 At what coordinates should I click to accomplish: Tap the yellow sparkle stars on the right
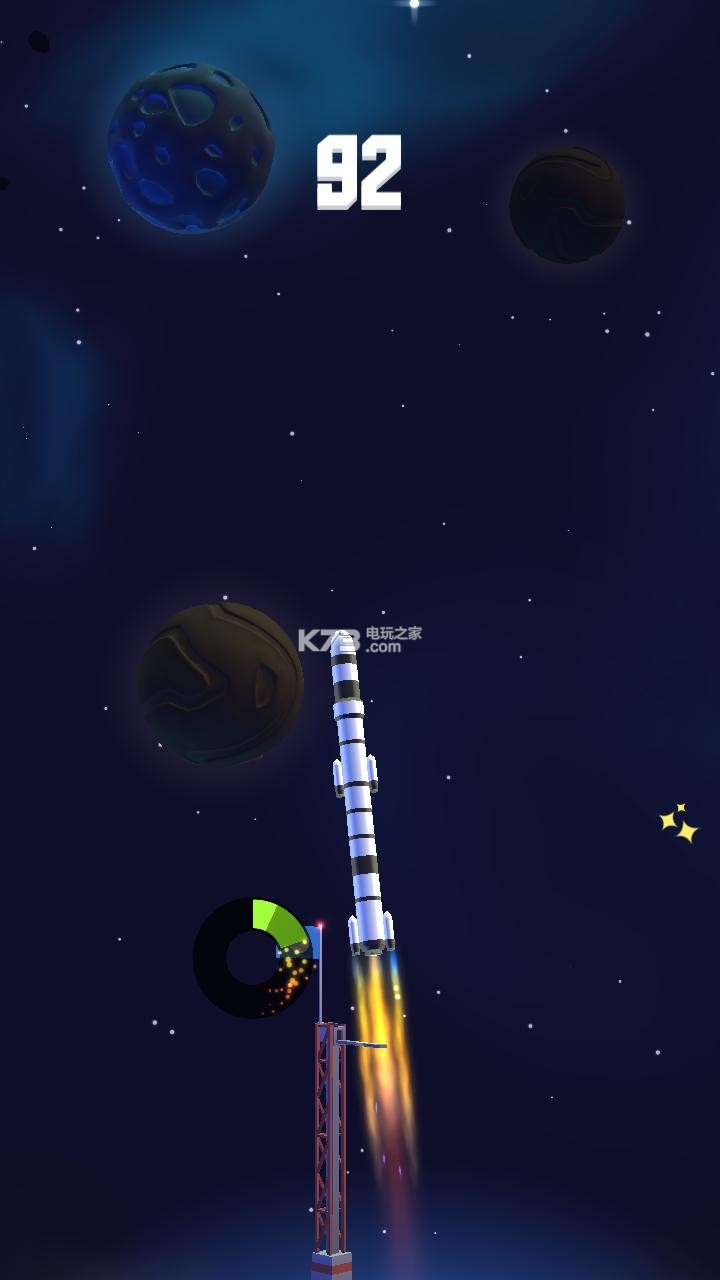[680, 818]
